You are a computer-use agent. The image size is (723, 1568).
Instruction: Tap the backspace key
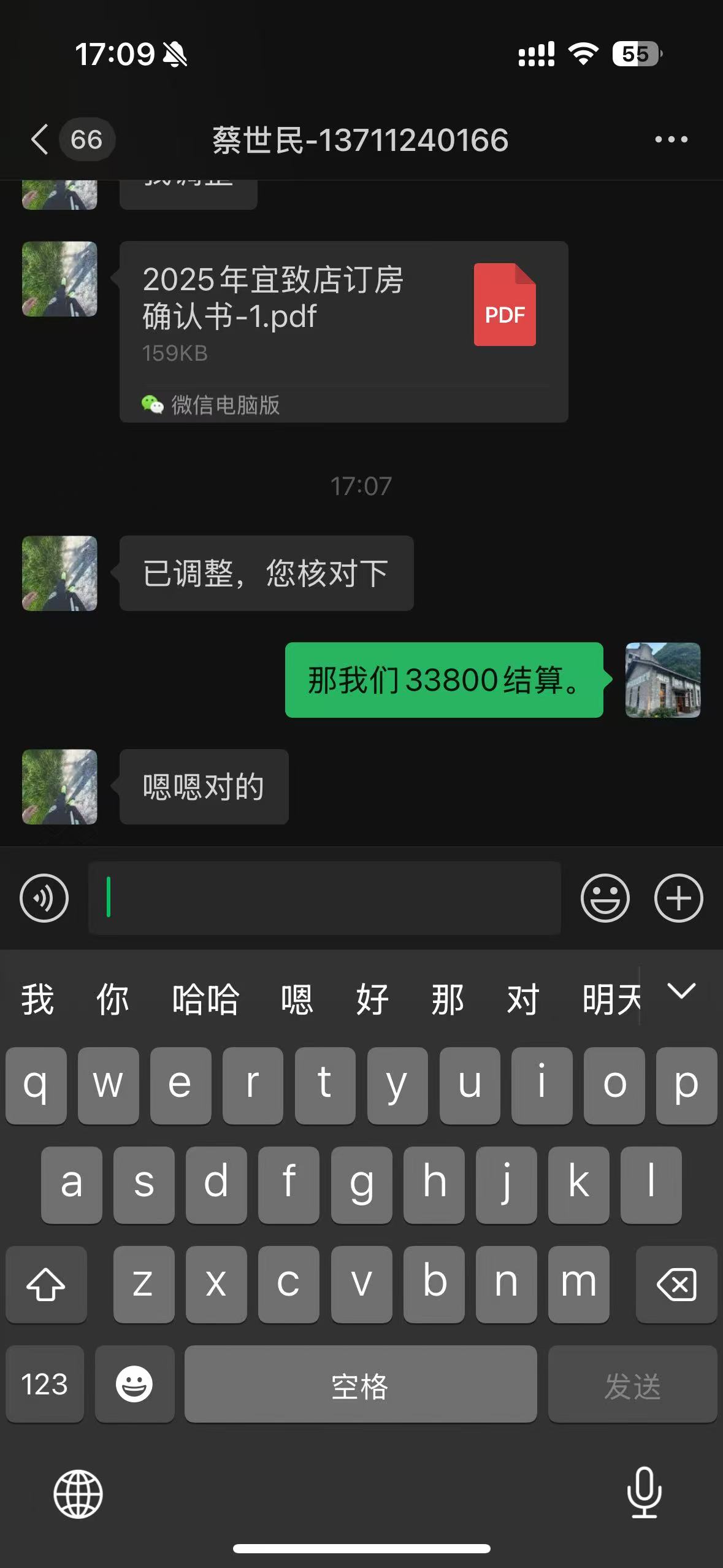point(676,1283)
